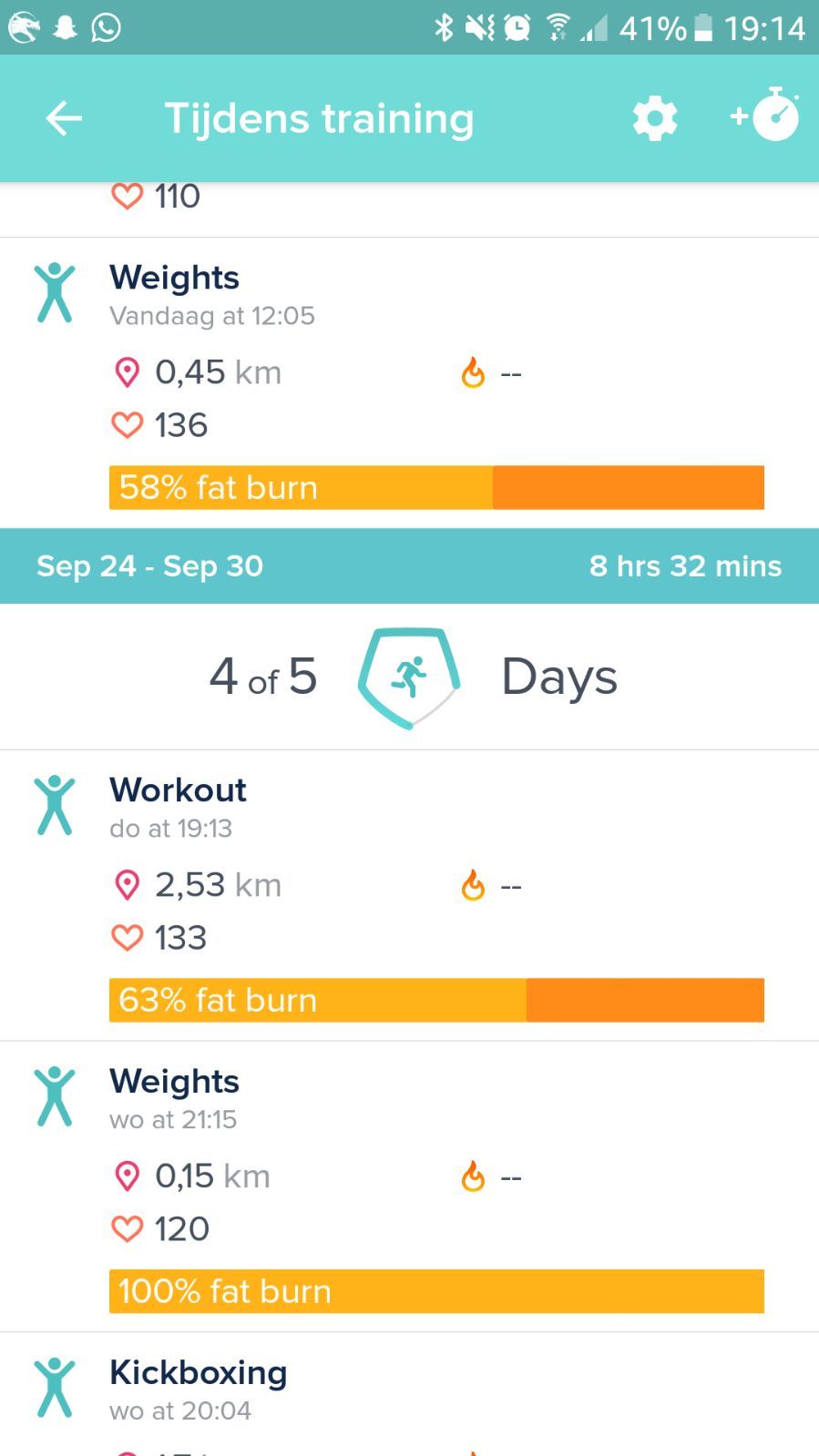Open the Weights workout from Vandaag 12:05
This screenshot has width=819, height=1456.
[x=410, y=382]
